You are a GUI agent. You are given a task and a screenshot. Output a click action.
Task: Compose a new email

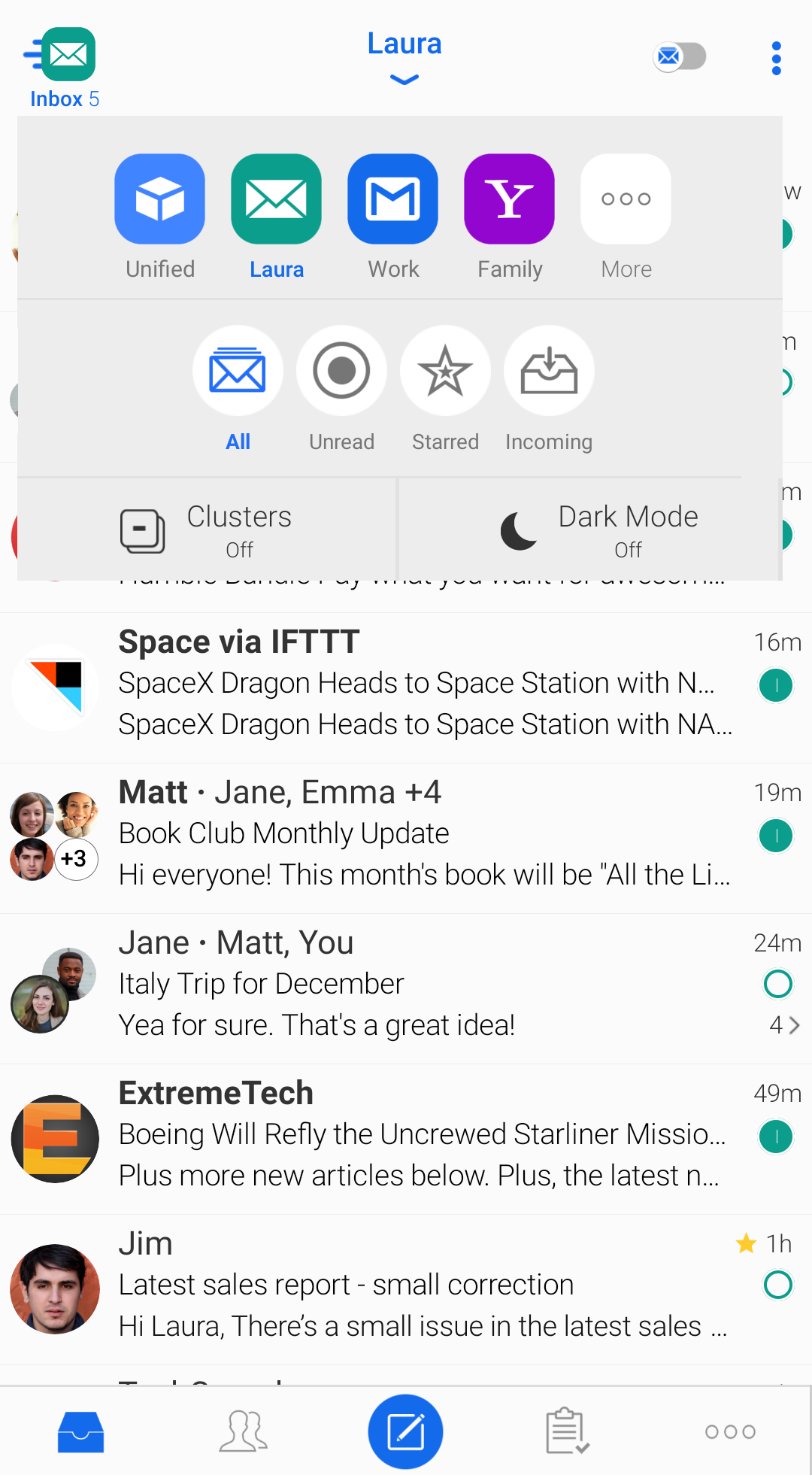coord(405,1431)
